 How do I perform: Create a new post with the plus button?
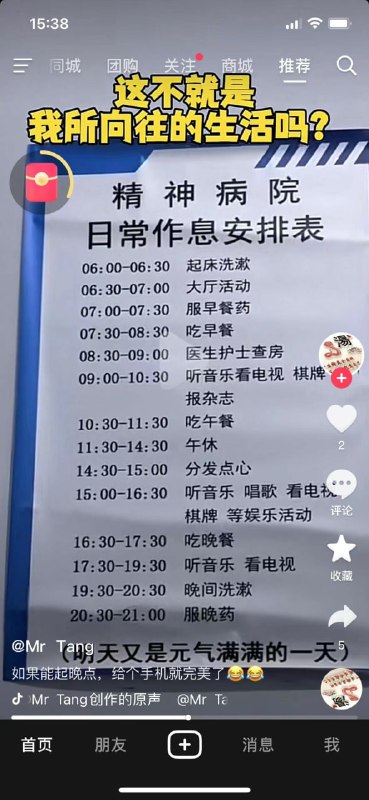(184, 745)
